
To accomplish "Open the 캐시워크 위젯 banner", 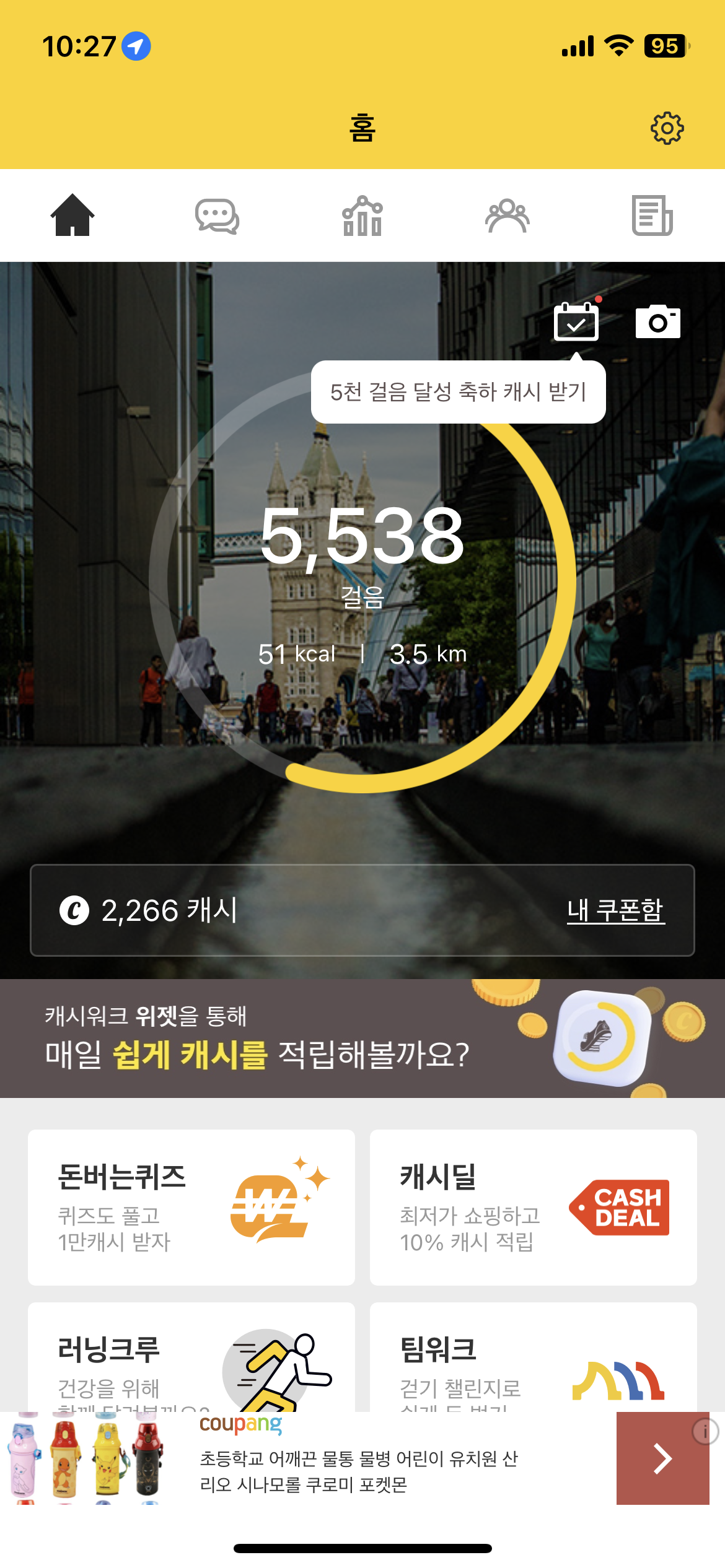I will 362,1039.
